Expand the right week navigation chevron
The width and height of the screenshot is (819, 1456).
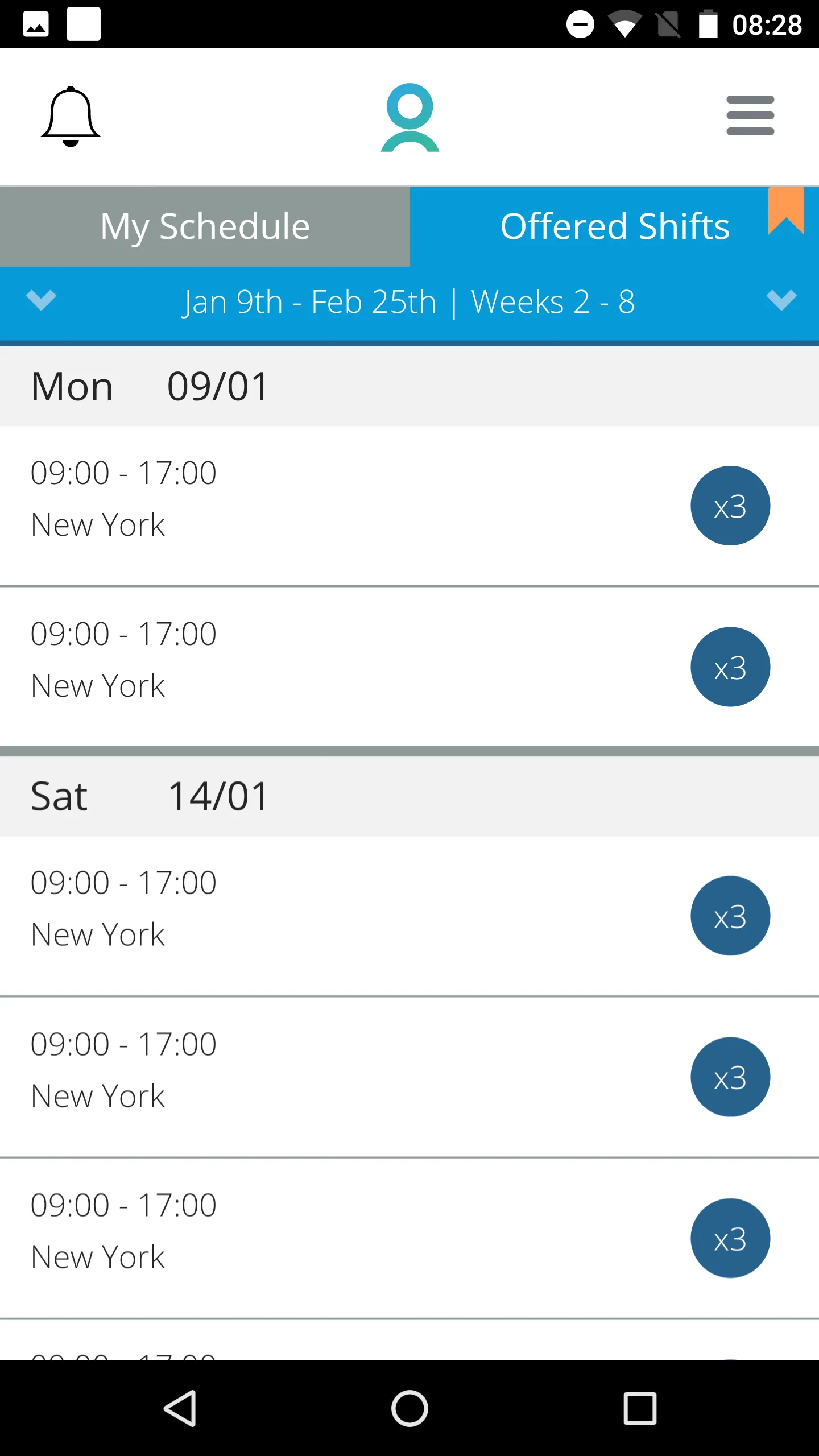coord(781,301)
